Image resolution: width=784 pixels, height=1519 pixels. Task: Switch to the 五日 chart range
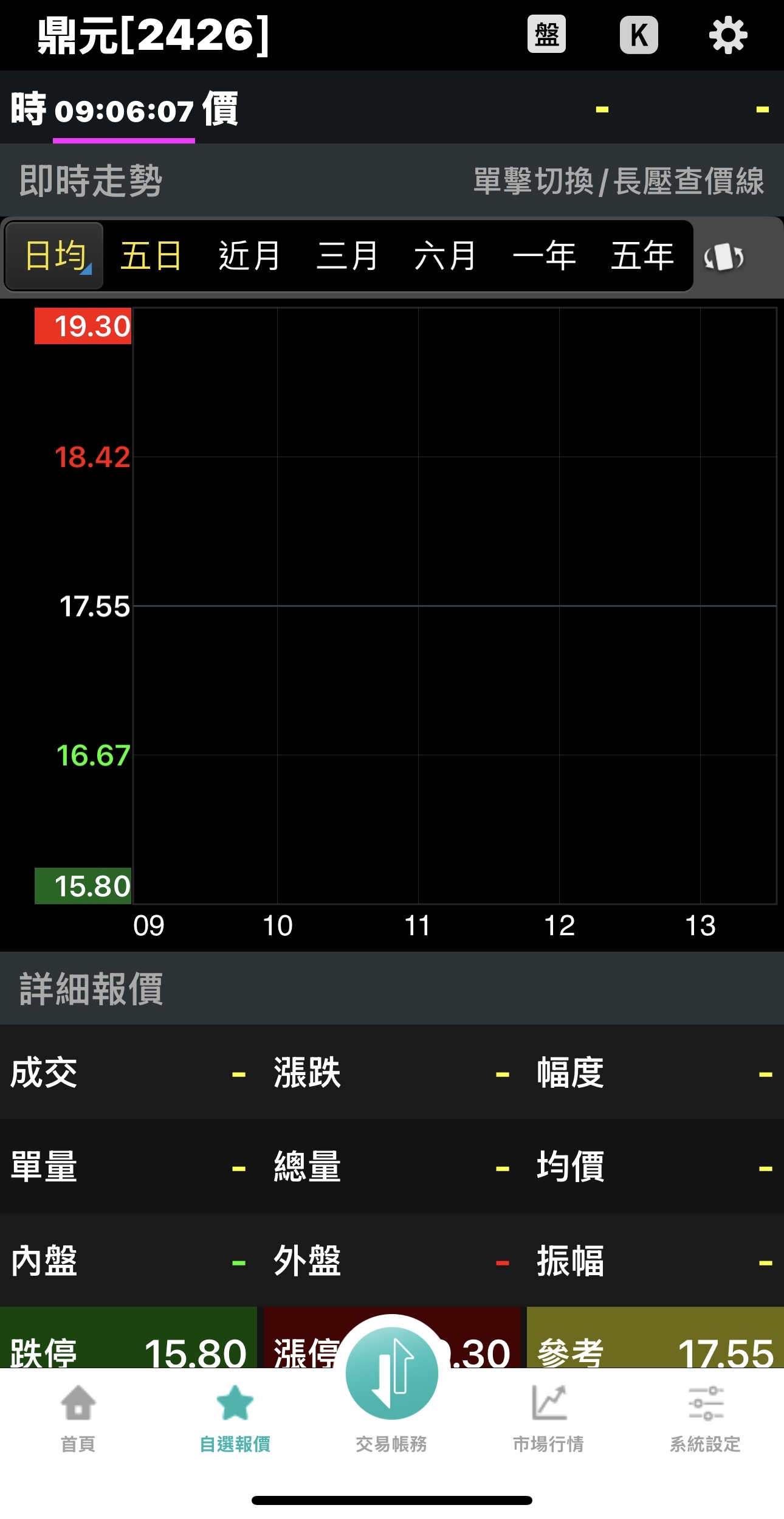pos(151,255)
